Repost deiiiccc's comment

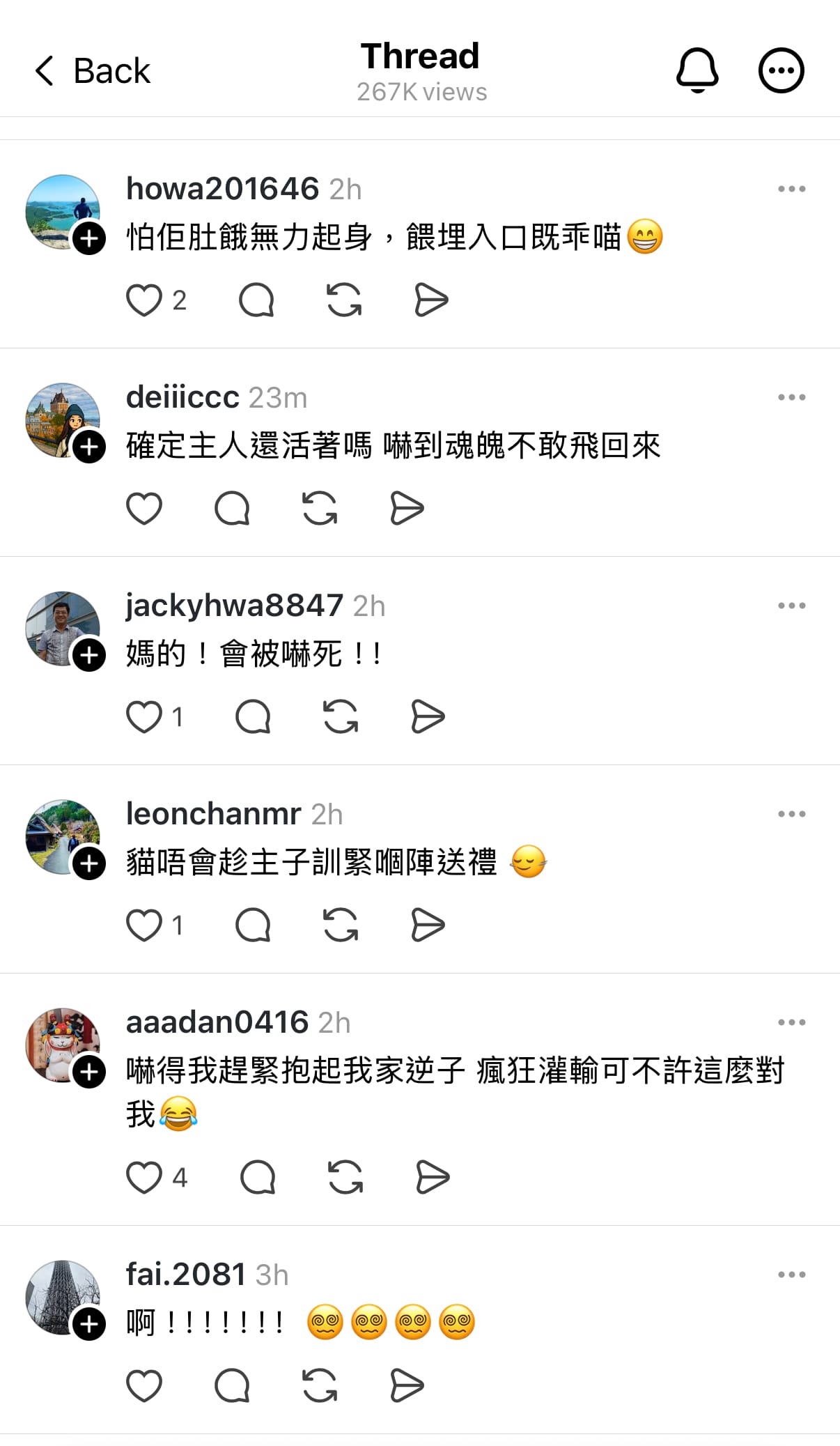(320, 508)
